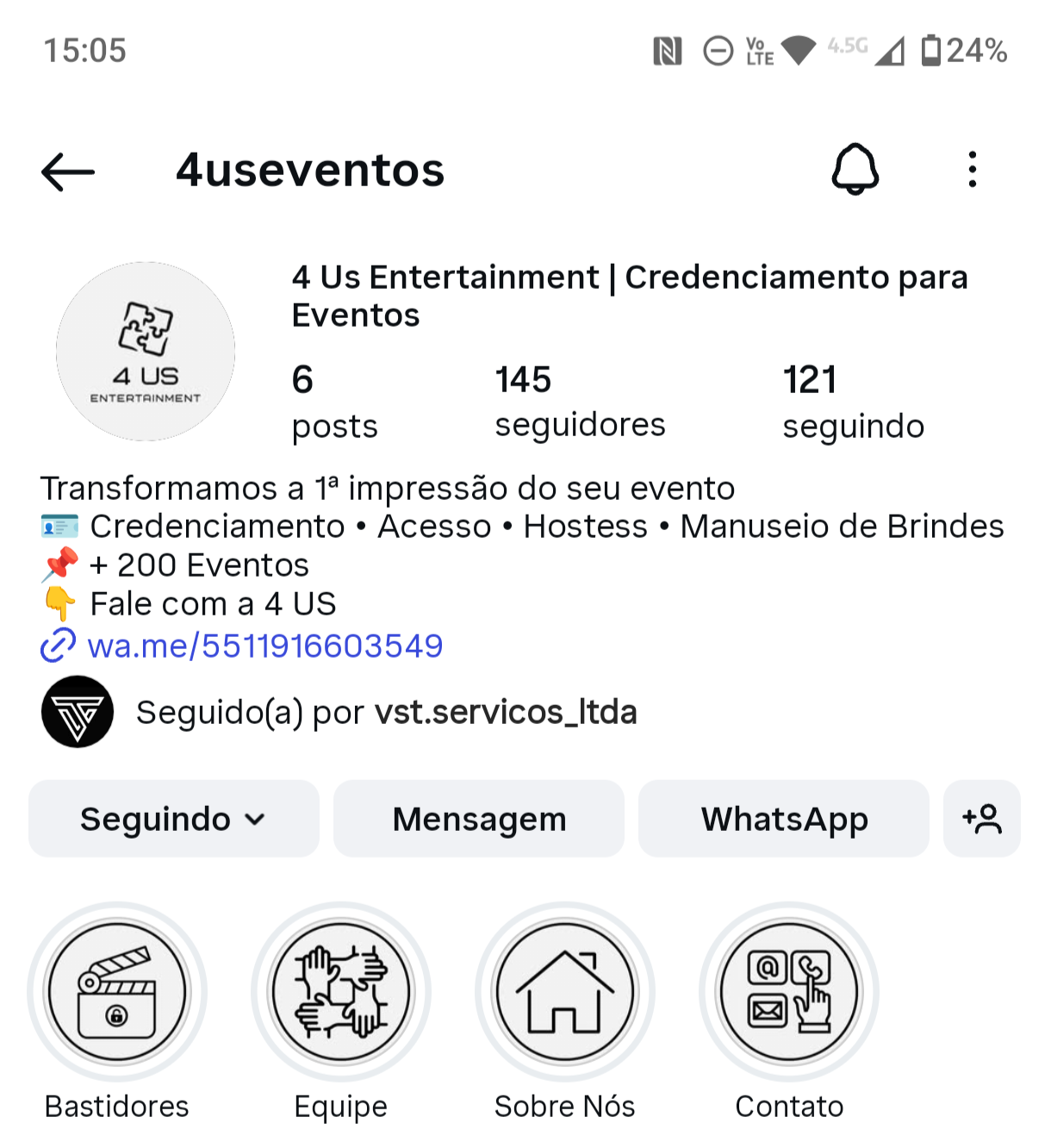Go back using the arrow icon
1051x1148 pixels.
(68, 172)
